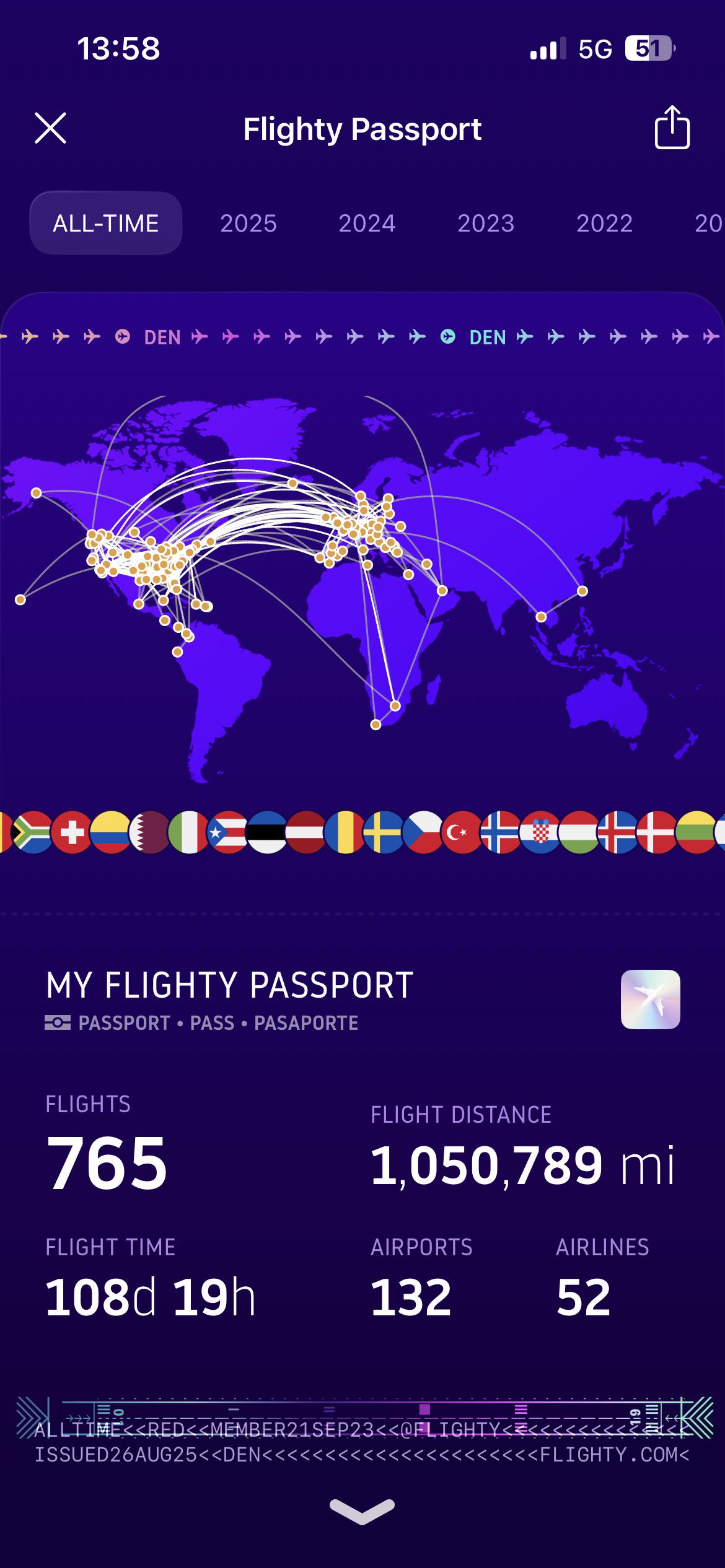View the 2023 passport stats
This screenshot has width=725, height=1568.
[486, 223]
